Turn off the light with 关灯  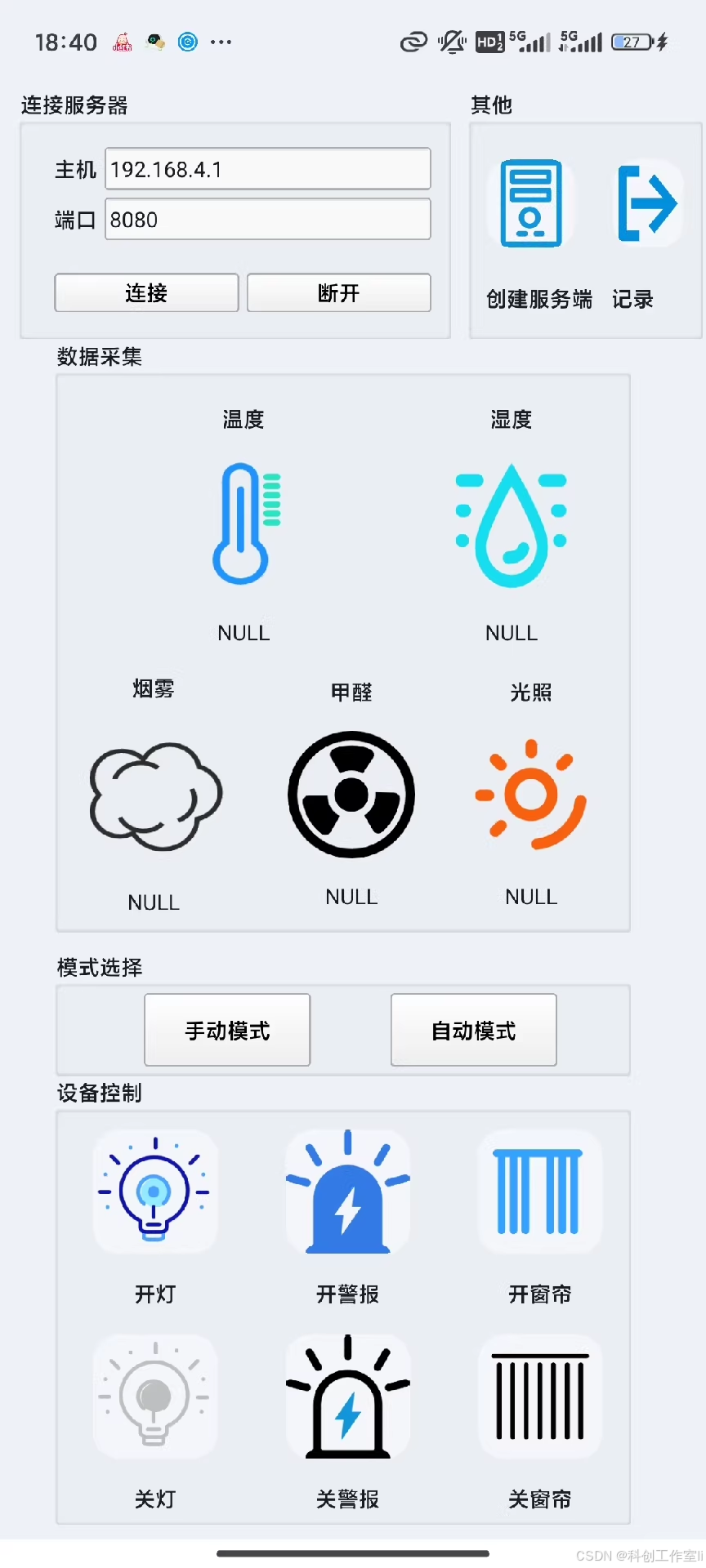154,1396
